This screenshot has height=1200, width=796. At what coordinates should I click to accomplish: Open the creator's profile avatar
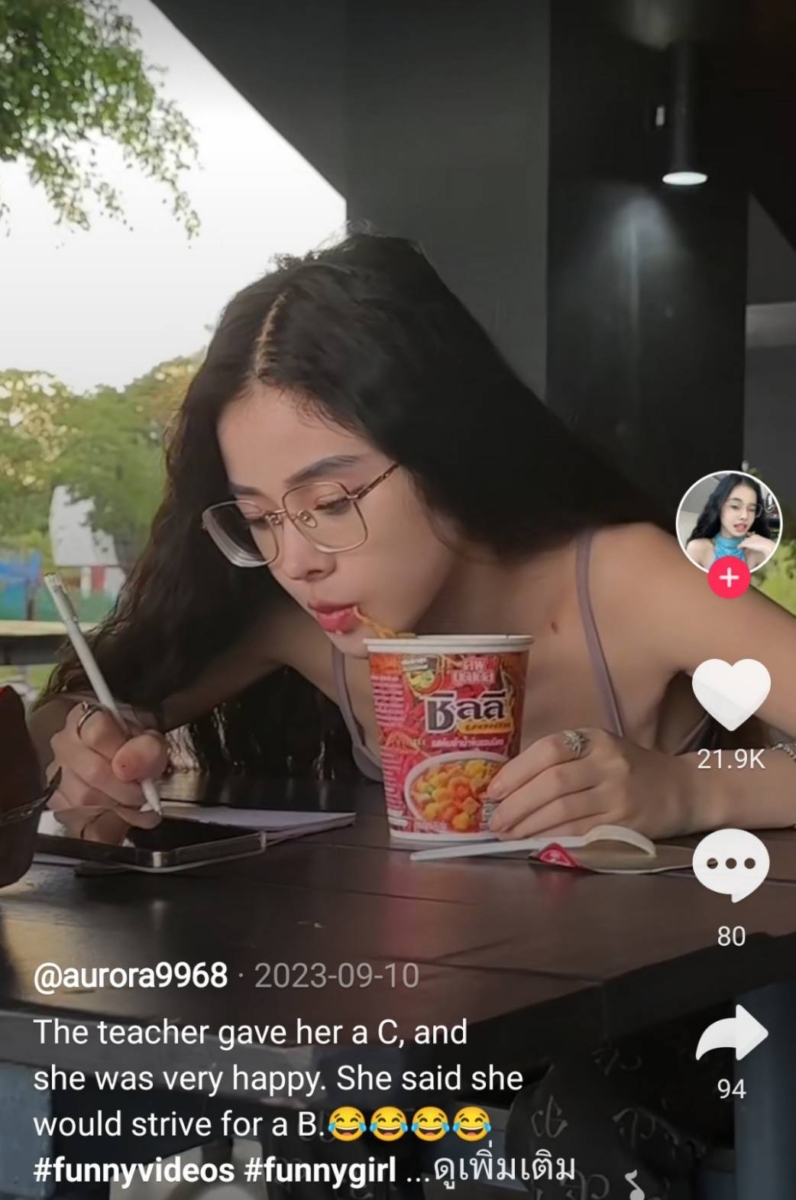coord(728,523)
